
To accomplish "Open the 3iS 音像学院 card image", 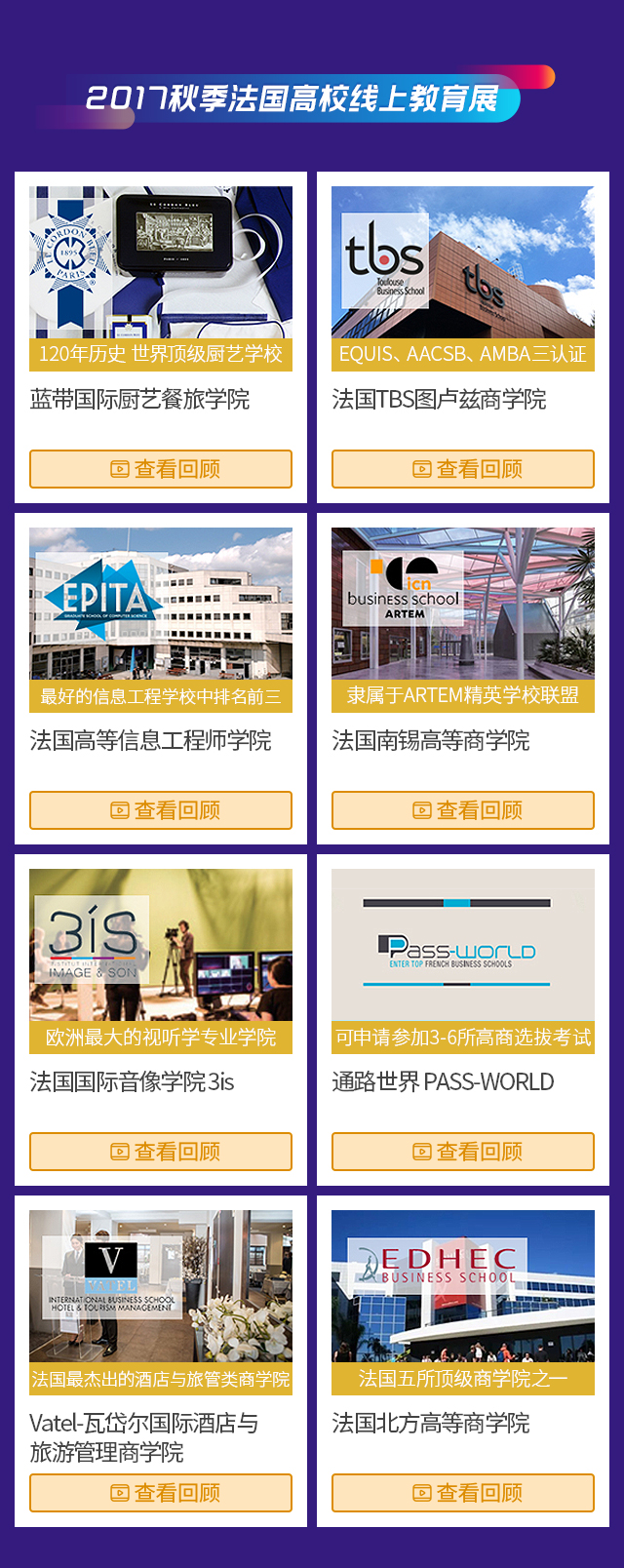I will coord(161,945).
